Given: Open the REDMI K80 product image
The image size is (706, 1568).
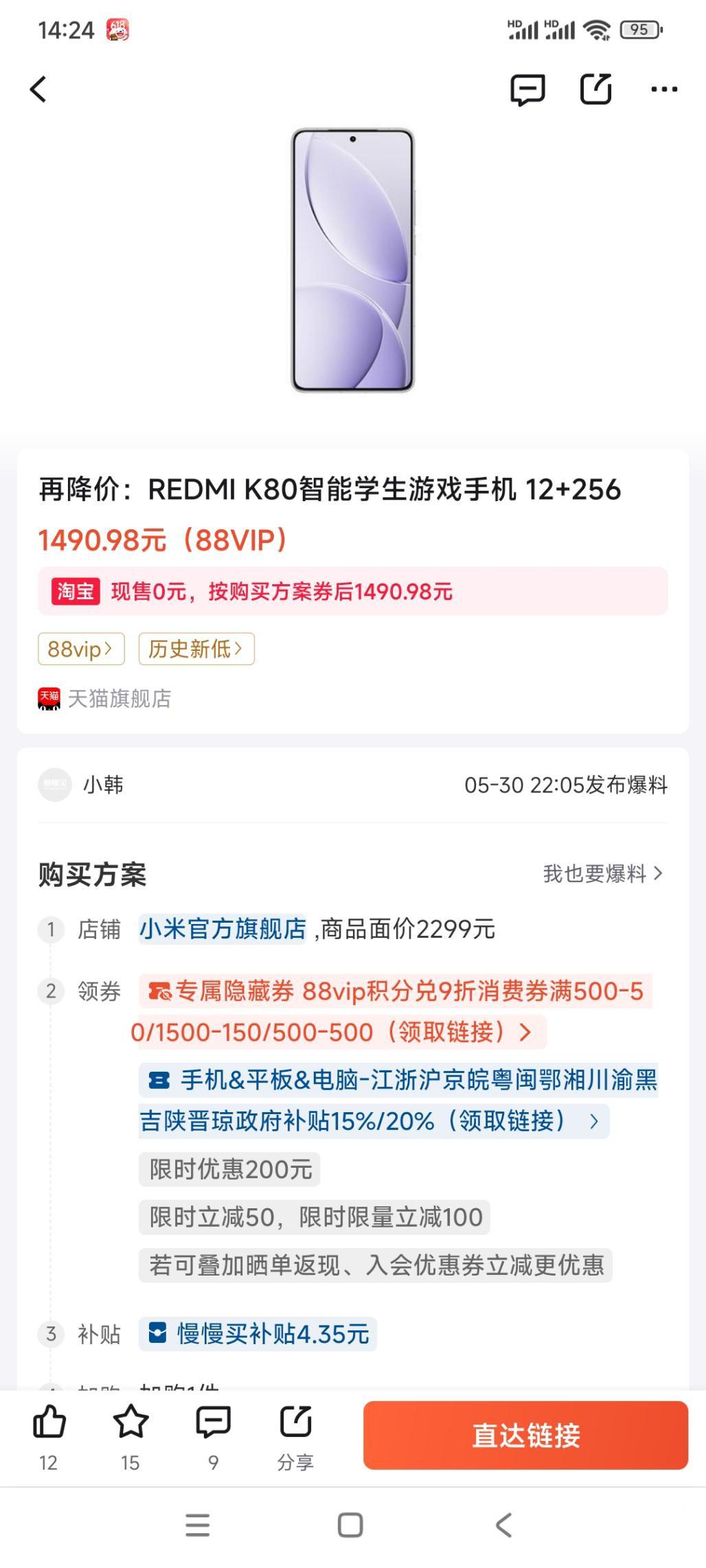Looking at the screenshot, I should click(x=353, y=260).
